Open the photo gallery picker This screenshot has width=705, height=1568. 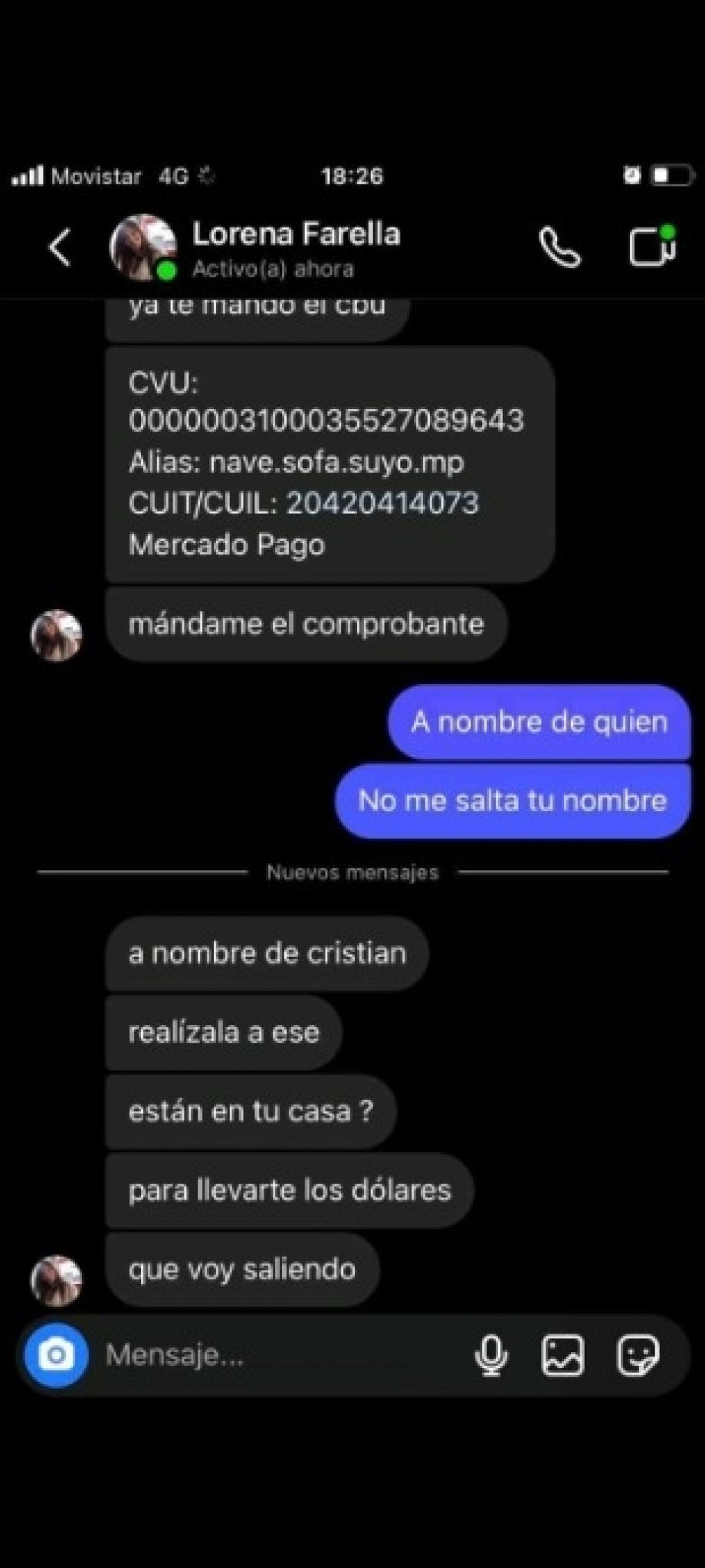click(x=563, y=1356)
